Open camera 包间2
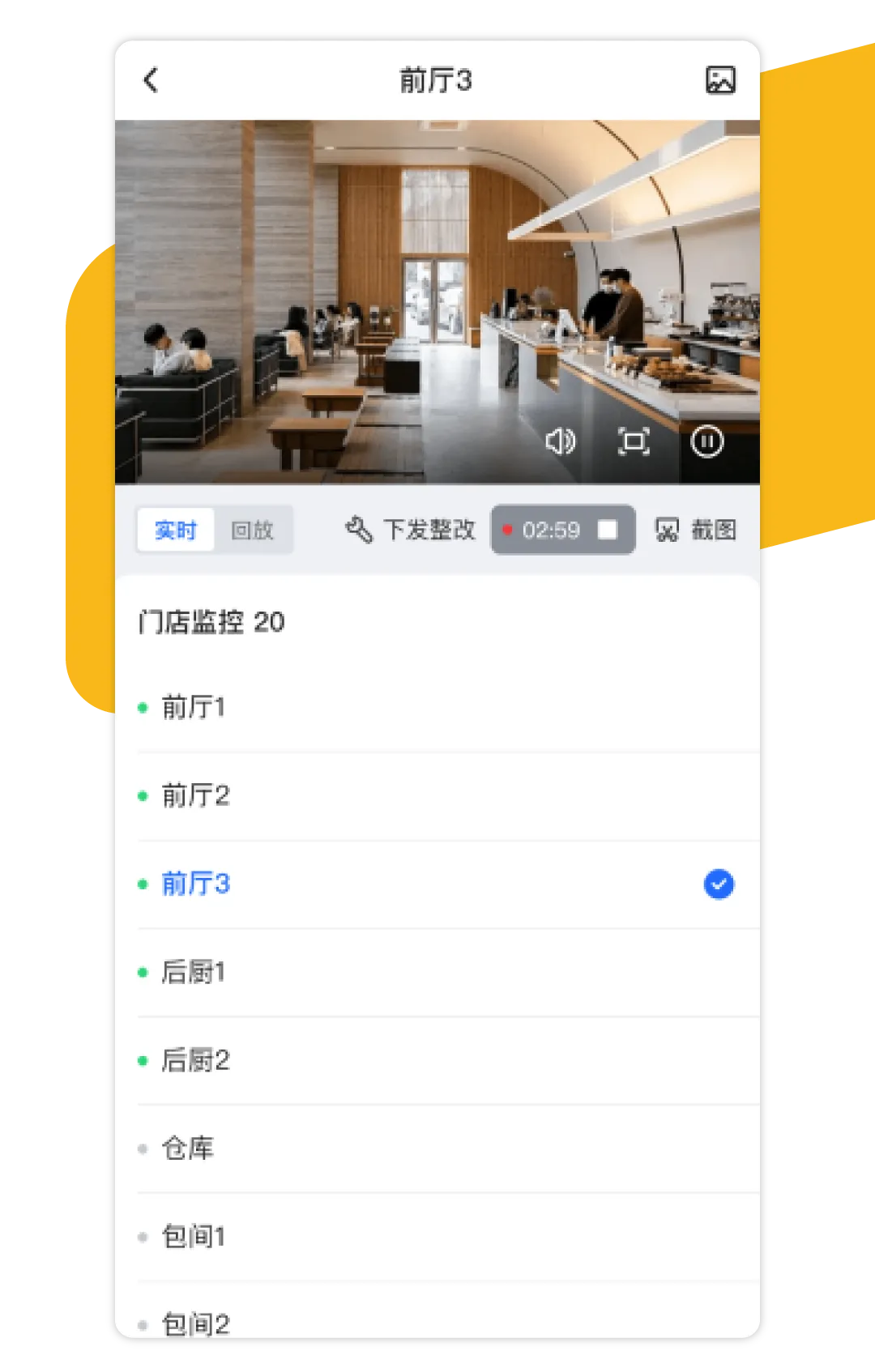 (x=195, y=1323)
